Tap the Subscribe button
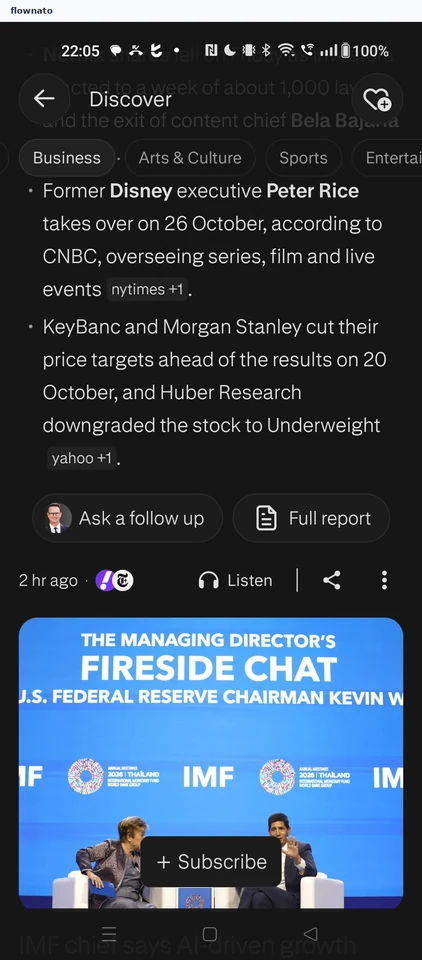This screenshot has height=960, width=422. click(211, 862)
